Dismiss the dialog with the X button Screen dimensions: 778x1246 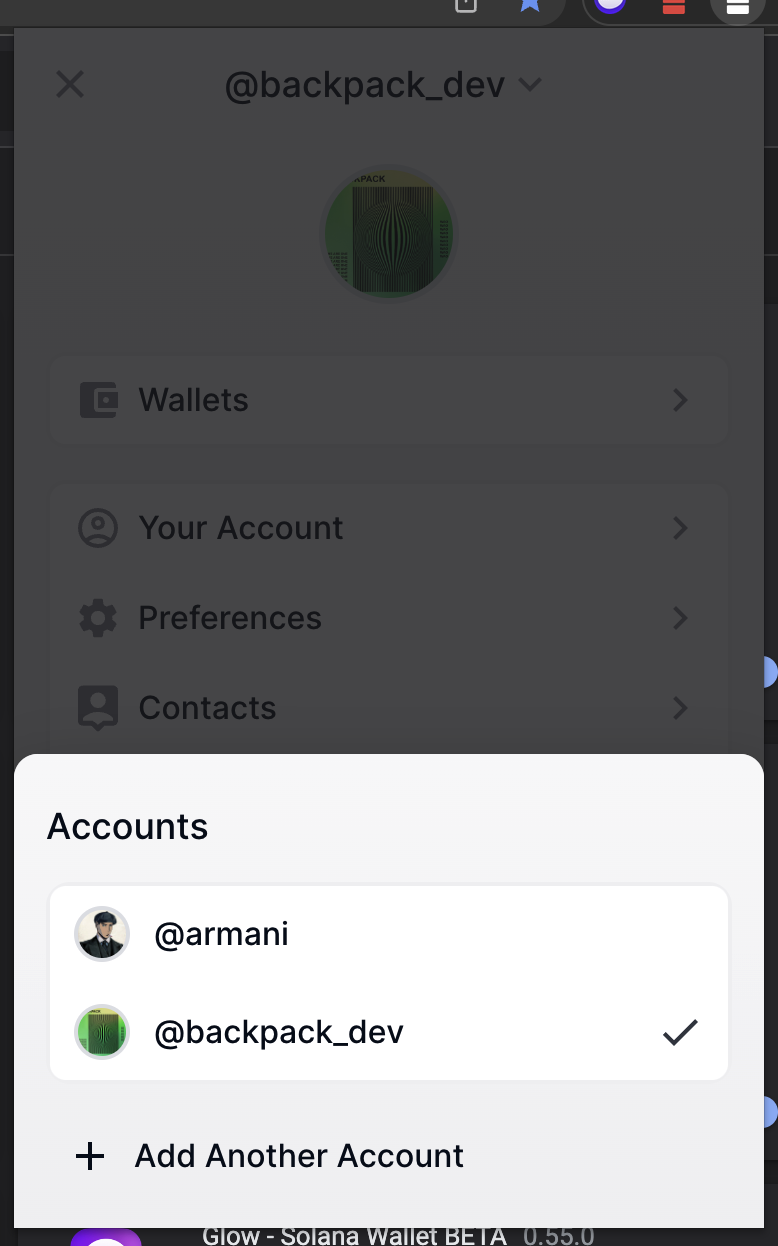tap(70, 84)
